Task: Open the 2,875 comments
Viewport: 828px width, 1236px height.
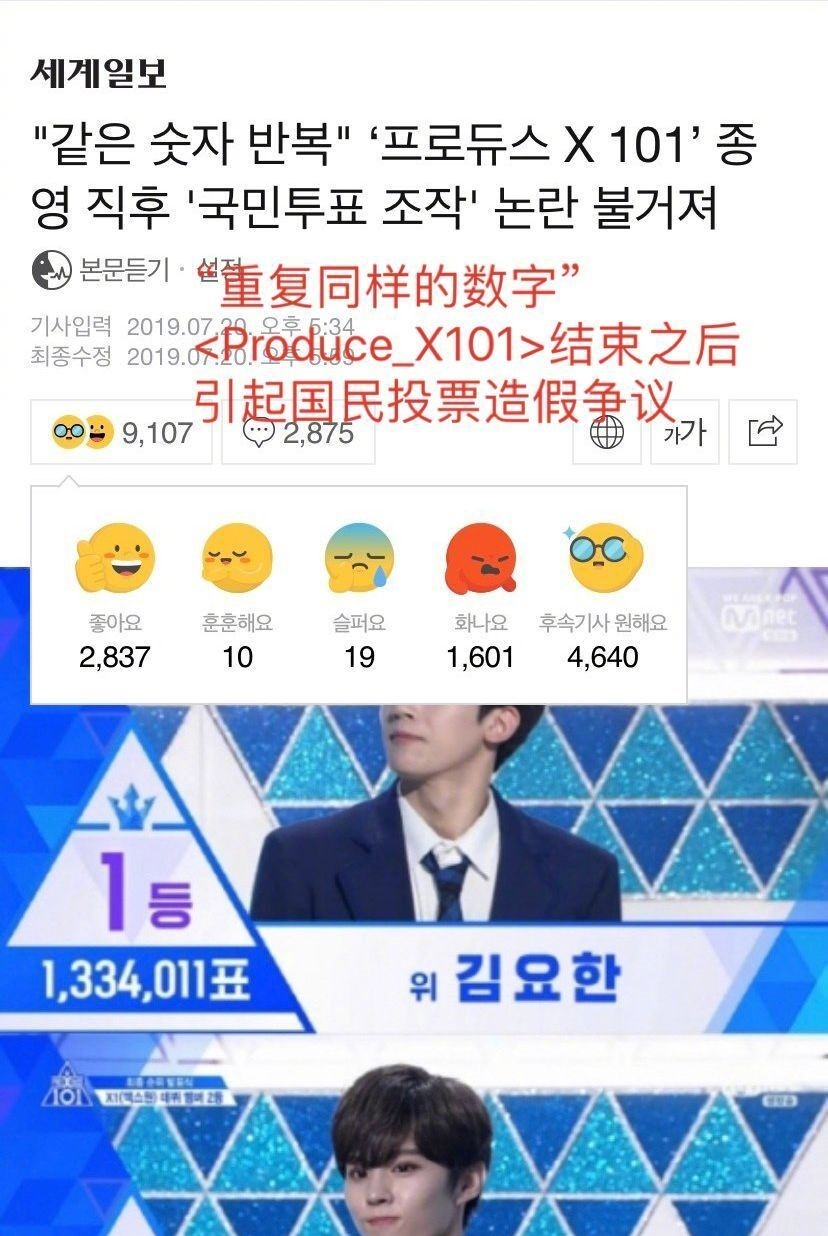Action: tap(298, 432)
